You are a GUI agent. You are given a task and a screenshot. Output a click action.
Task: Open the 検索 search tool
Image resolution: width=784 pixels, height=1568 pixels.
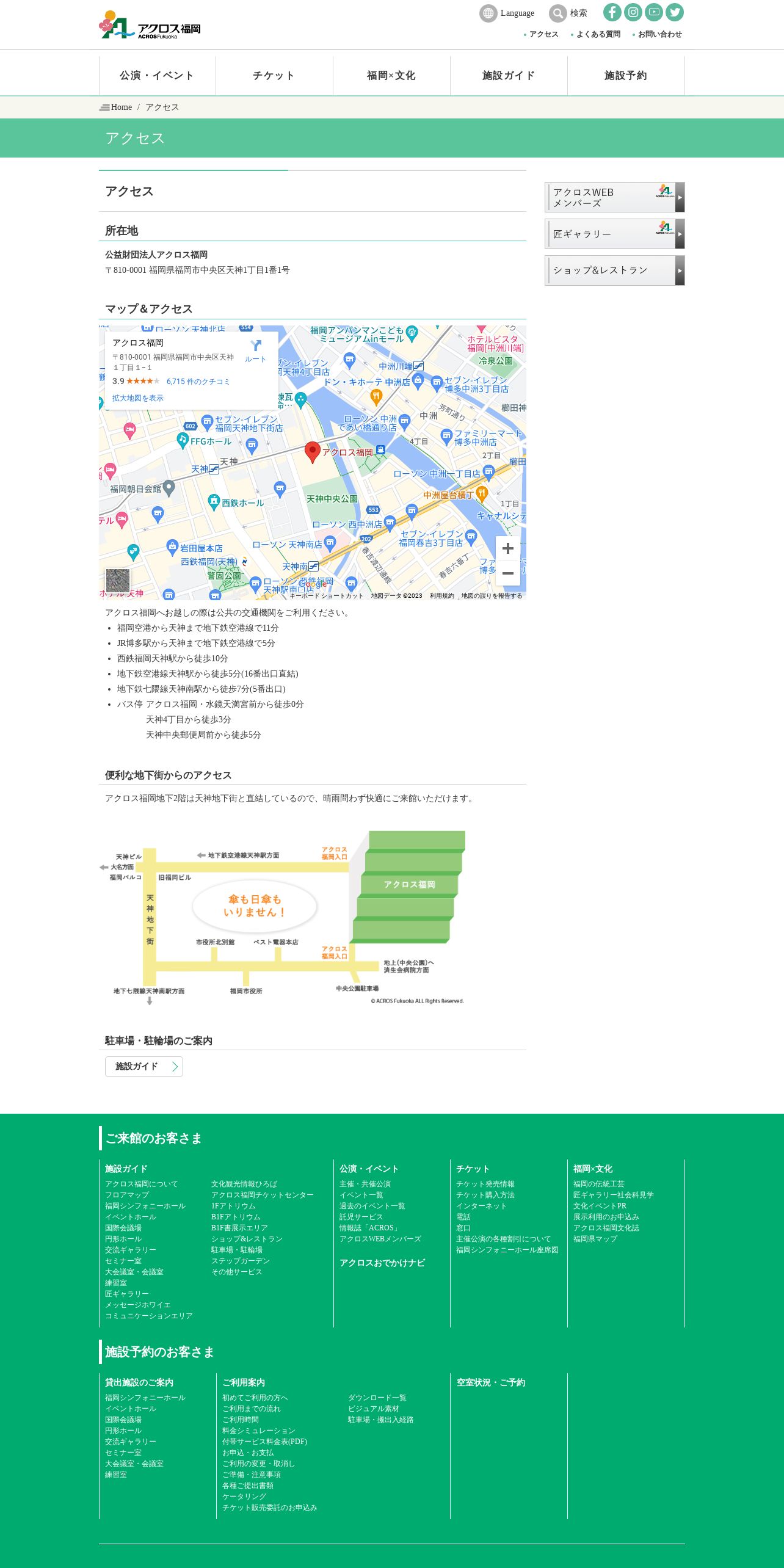coord(568,13)
